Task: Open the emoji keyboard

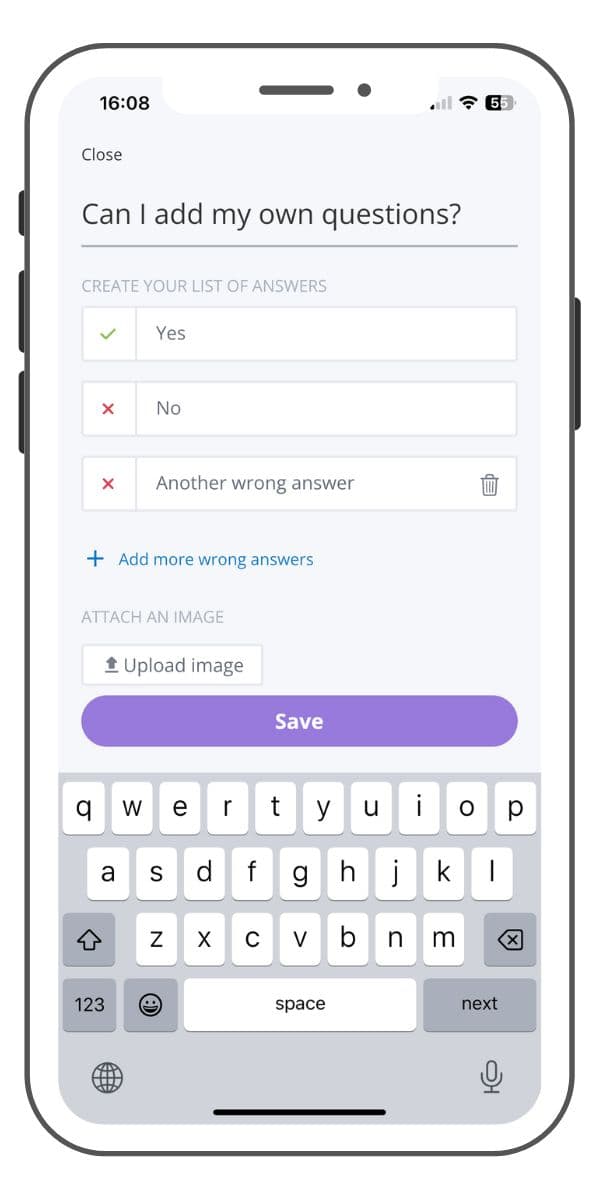Action: 151,1004
